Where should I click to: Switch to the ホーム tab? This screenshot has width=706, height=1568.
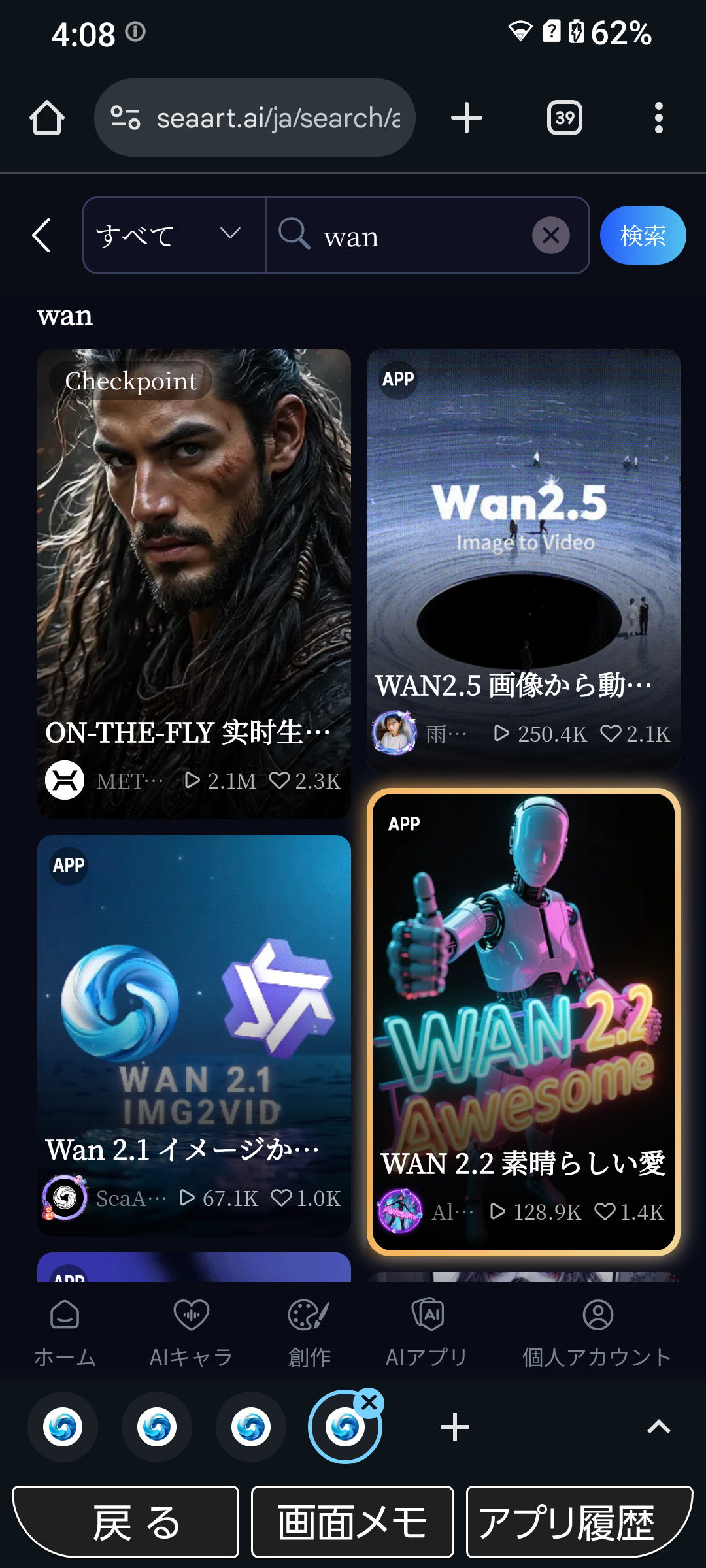click(65, 1331)
